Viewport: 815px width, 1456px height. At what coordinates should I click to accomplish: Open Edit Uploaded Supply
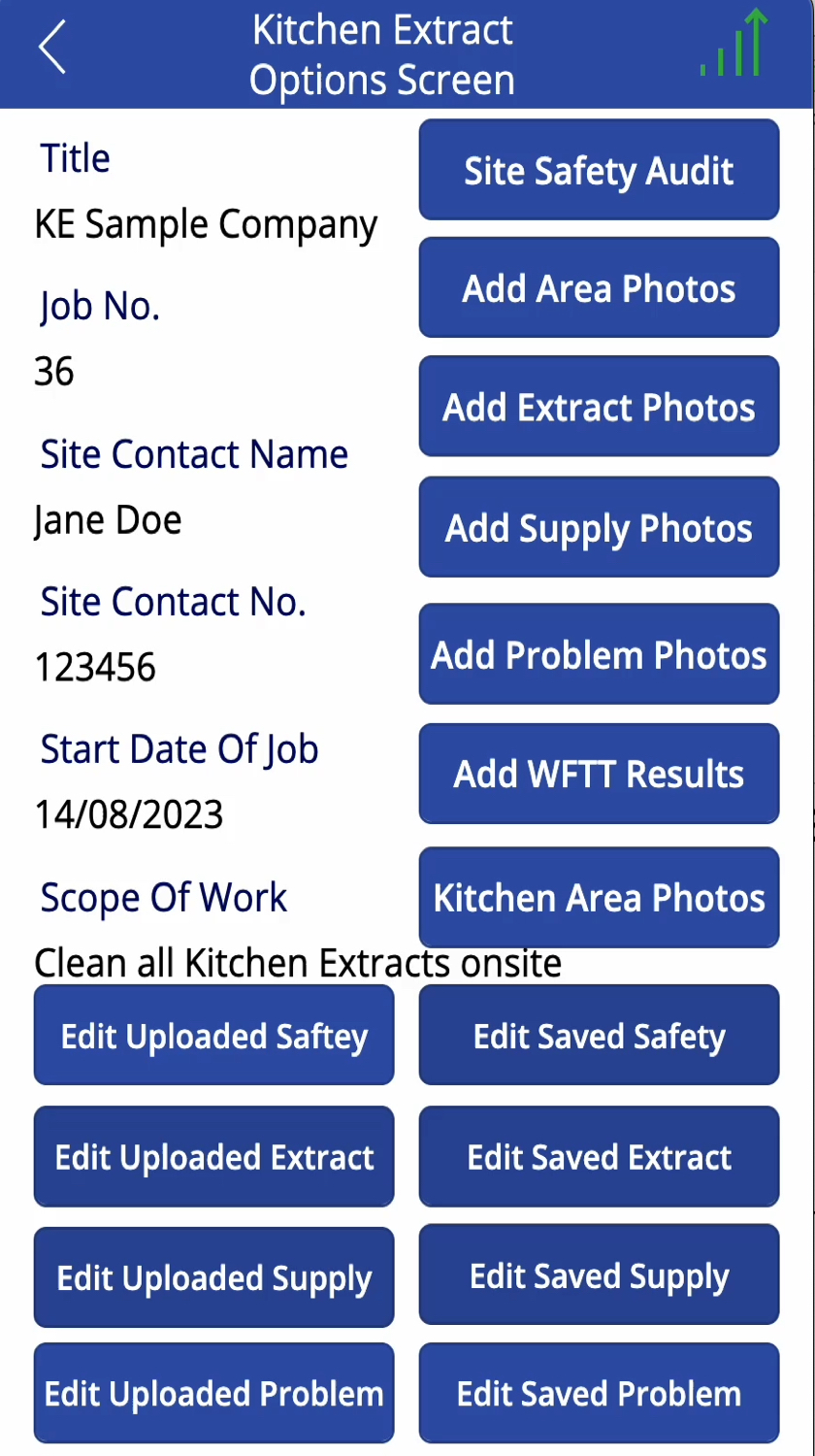[213, 1276]
